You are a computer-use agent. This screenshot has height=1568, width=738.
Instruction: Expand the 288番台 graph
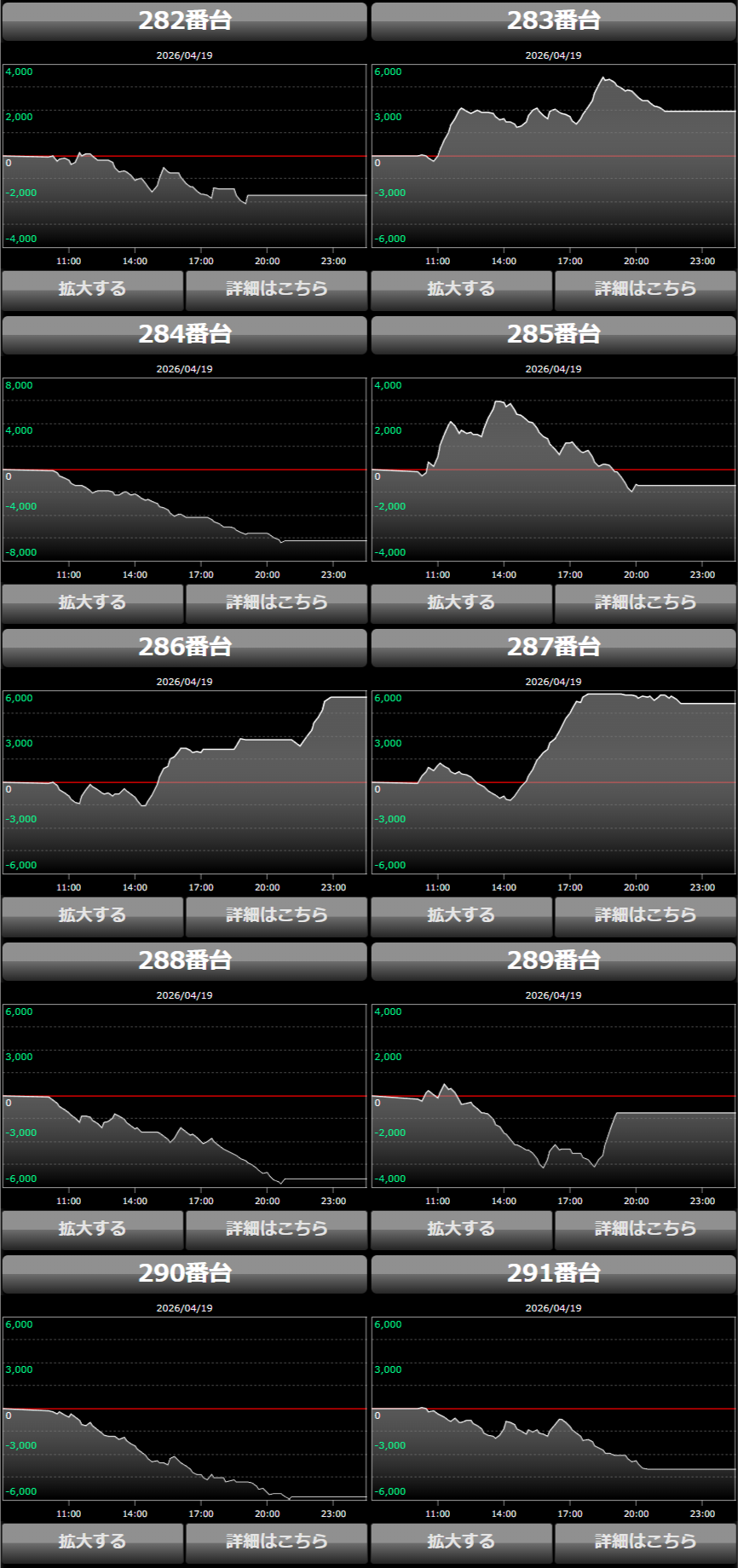click(x=92, y=1229)
